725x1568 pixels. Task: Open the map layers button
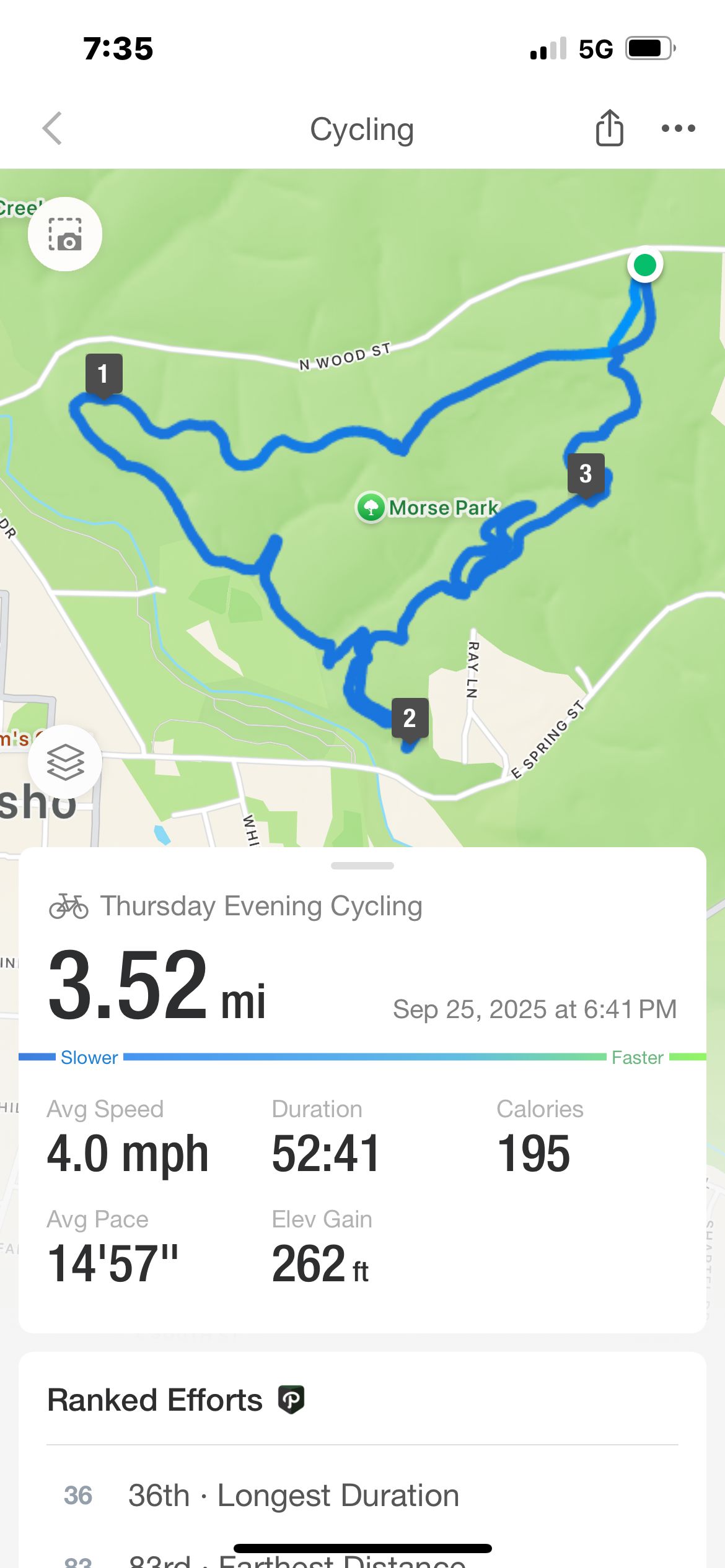pyautogui.click(x=65, y=762)
